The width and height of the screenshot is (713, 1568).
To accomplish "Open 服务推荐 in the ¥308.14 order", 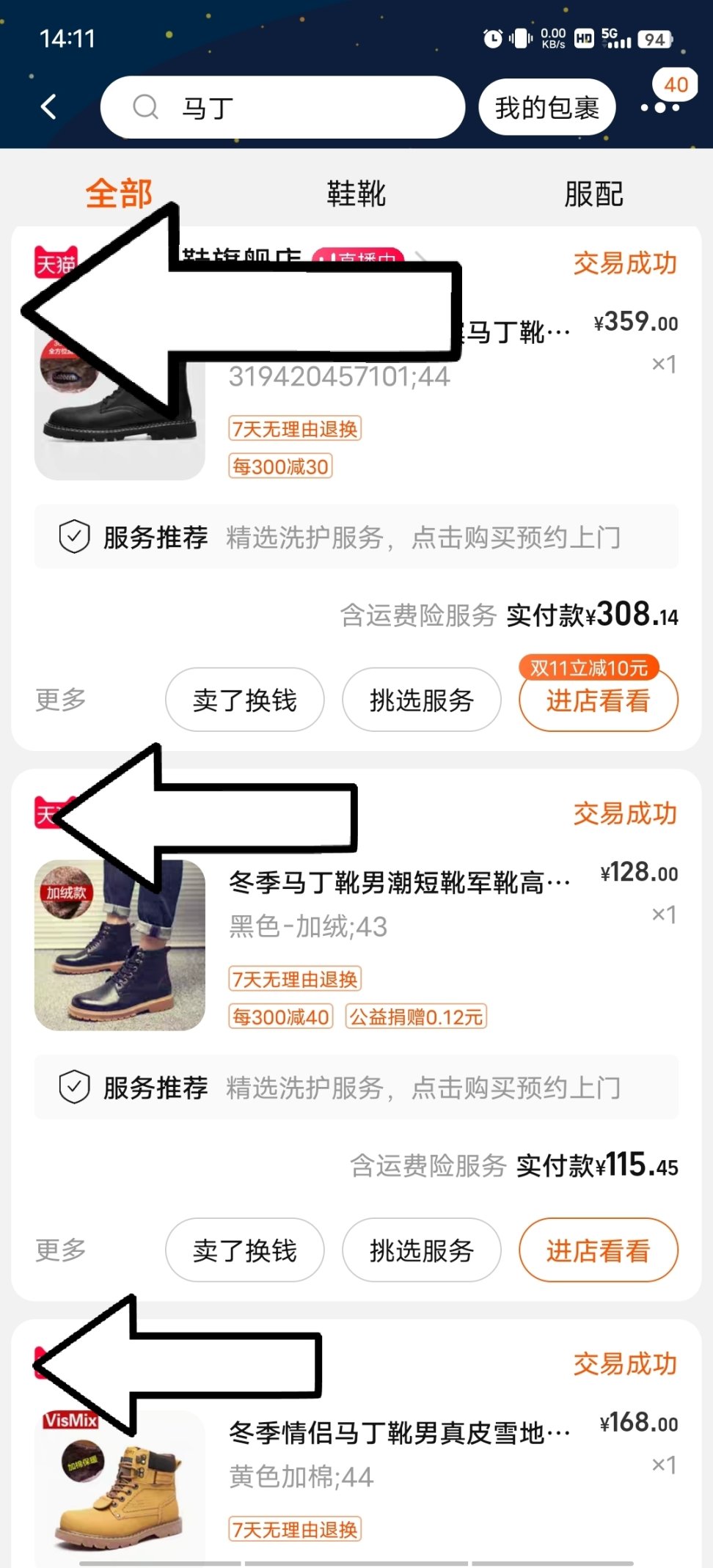I will (x=356, y=537).
